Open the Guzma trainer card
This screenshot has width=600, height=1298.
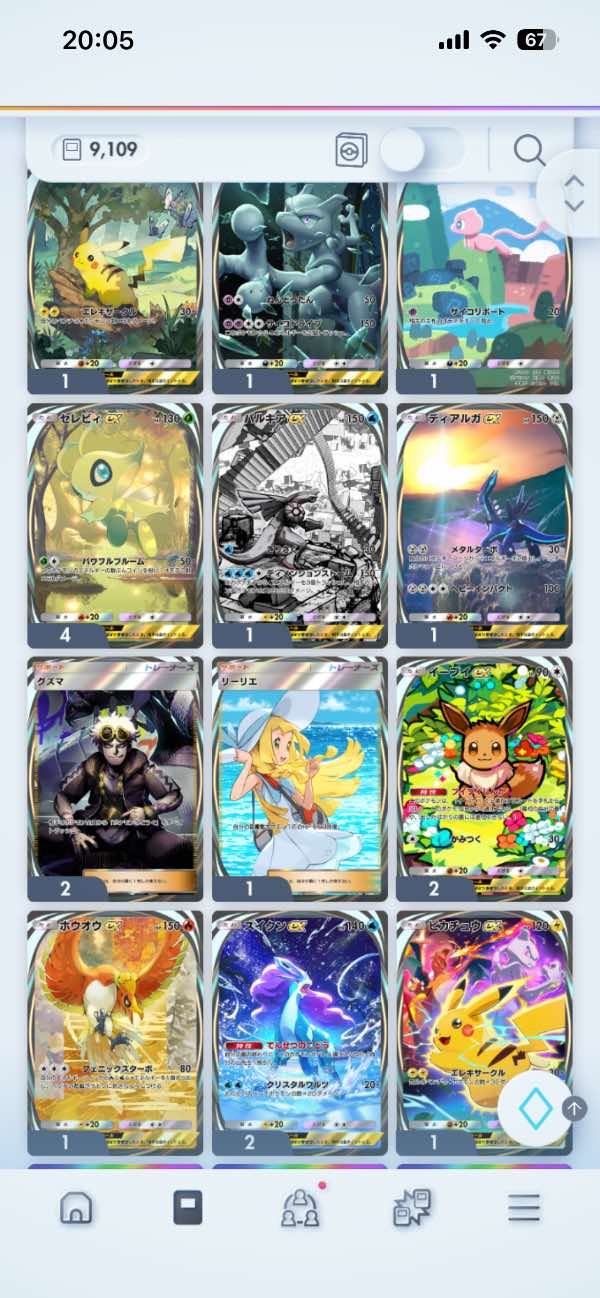coord(115,779)
